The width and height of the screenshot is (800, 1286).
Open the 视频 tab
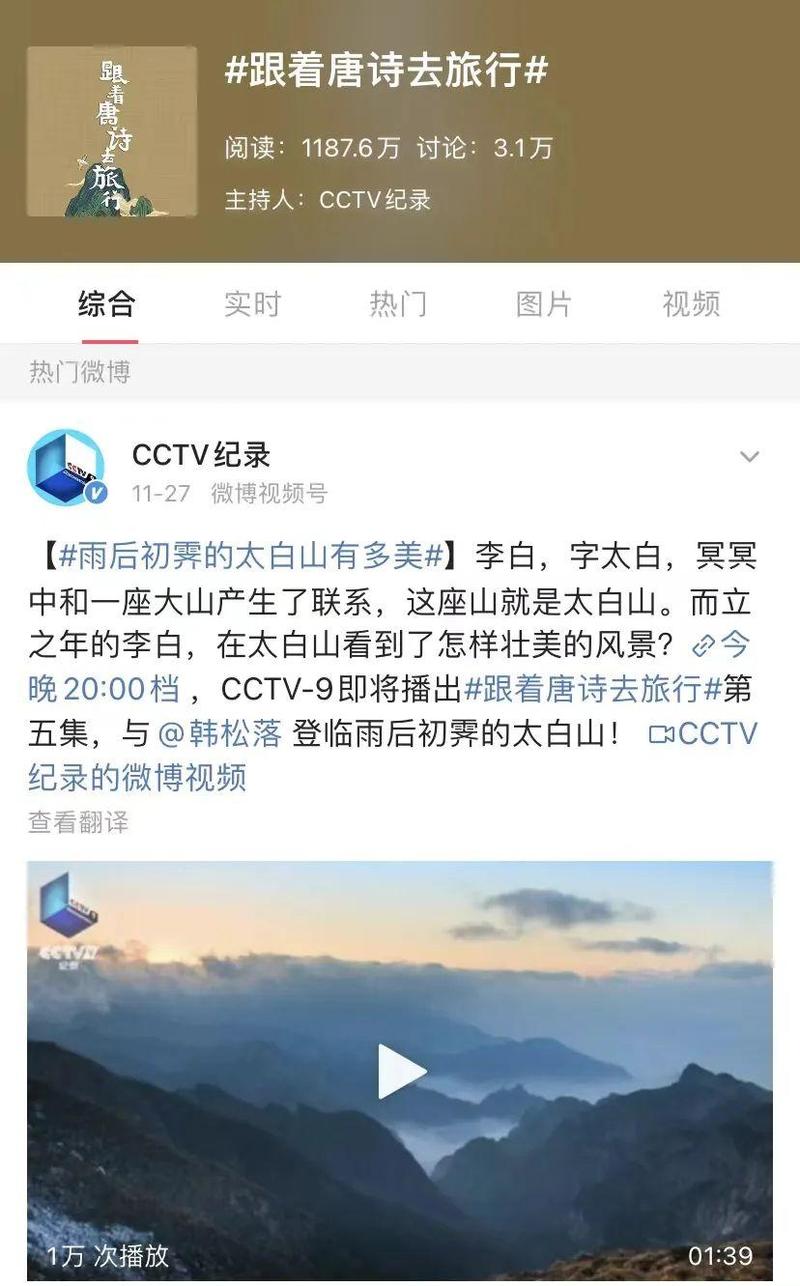coord(691,304)
